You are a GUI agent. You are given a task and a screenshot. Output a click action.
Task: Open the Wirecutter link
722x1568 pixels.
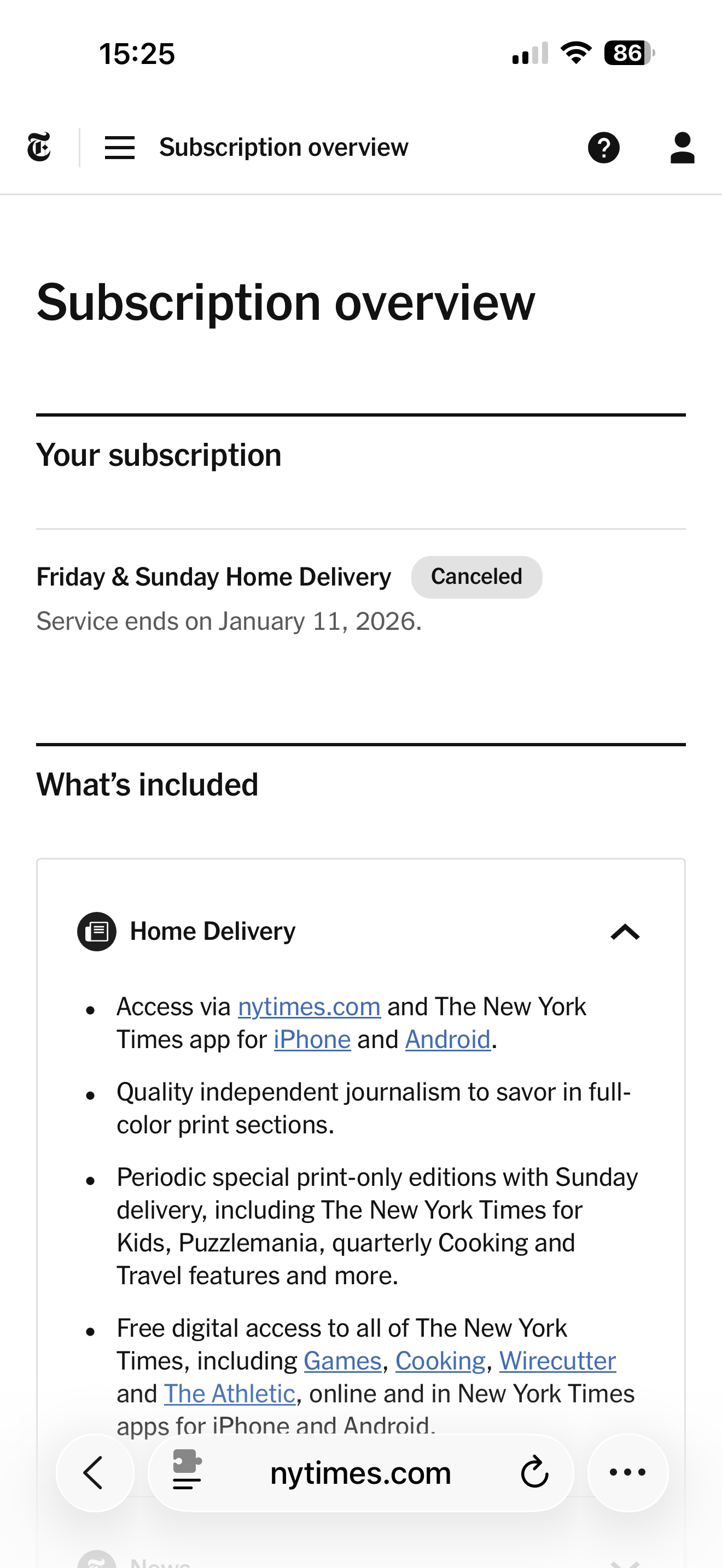click(557, 1361)
